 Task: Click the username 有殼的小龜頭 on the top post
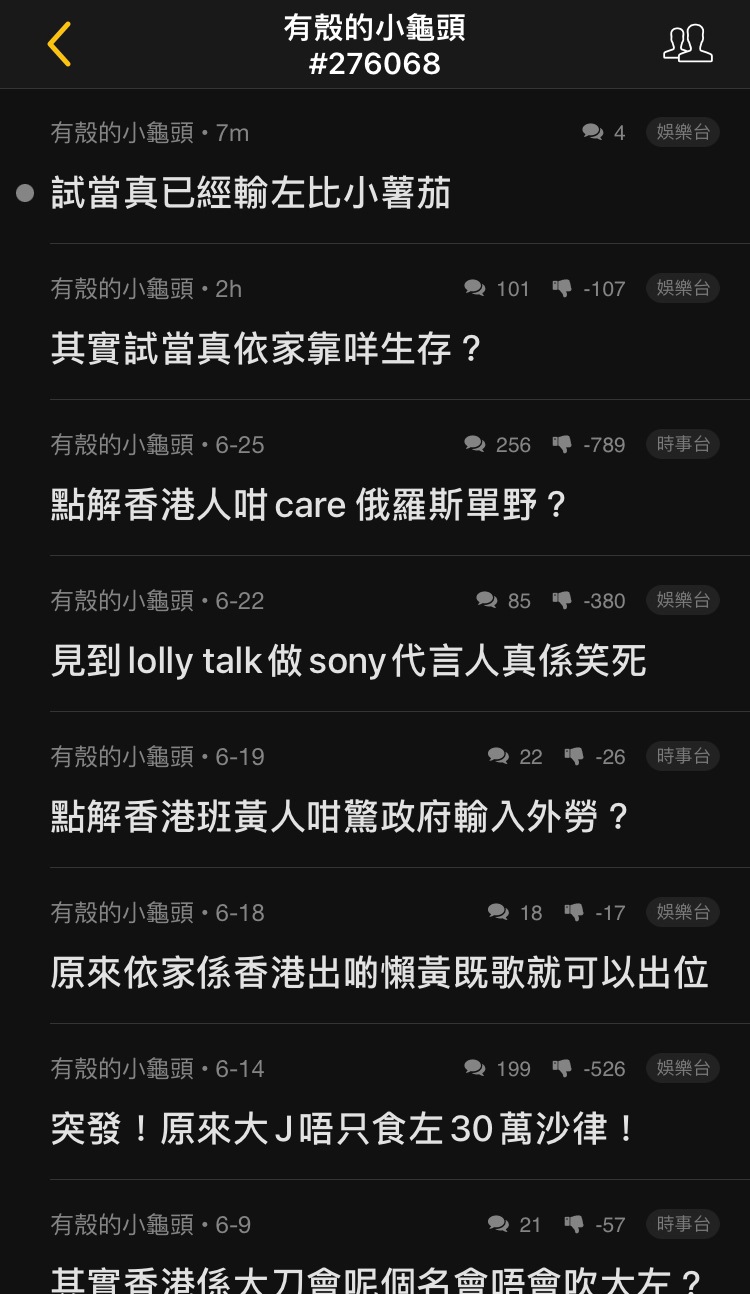(118, 132)
